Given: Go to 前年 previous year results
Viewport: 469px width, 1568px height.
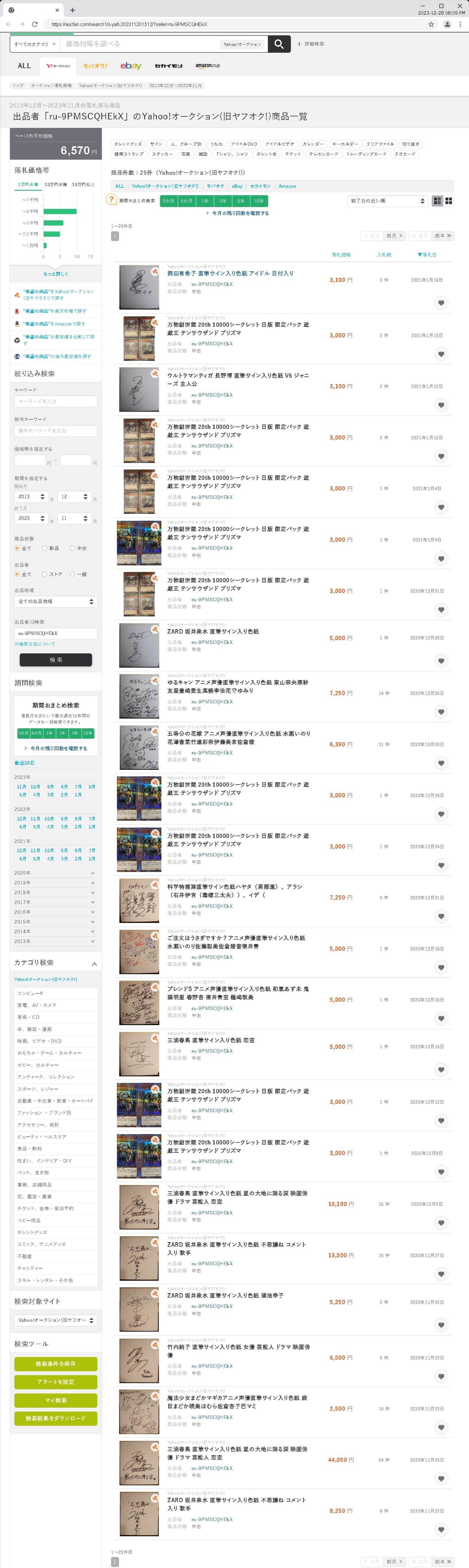Looking at the screenshot, I should pos(442,235).
